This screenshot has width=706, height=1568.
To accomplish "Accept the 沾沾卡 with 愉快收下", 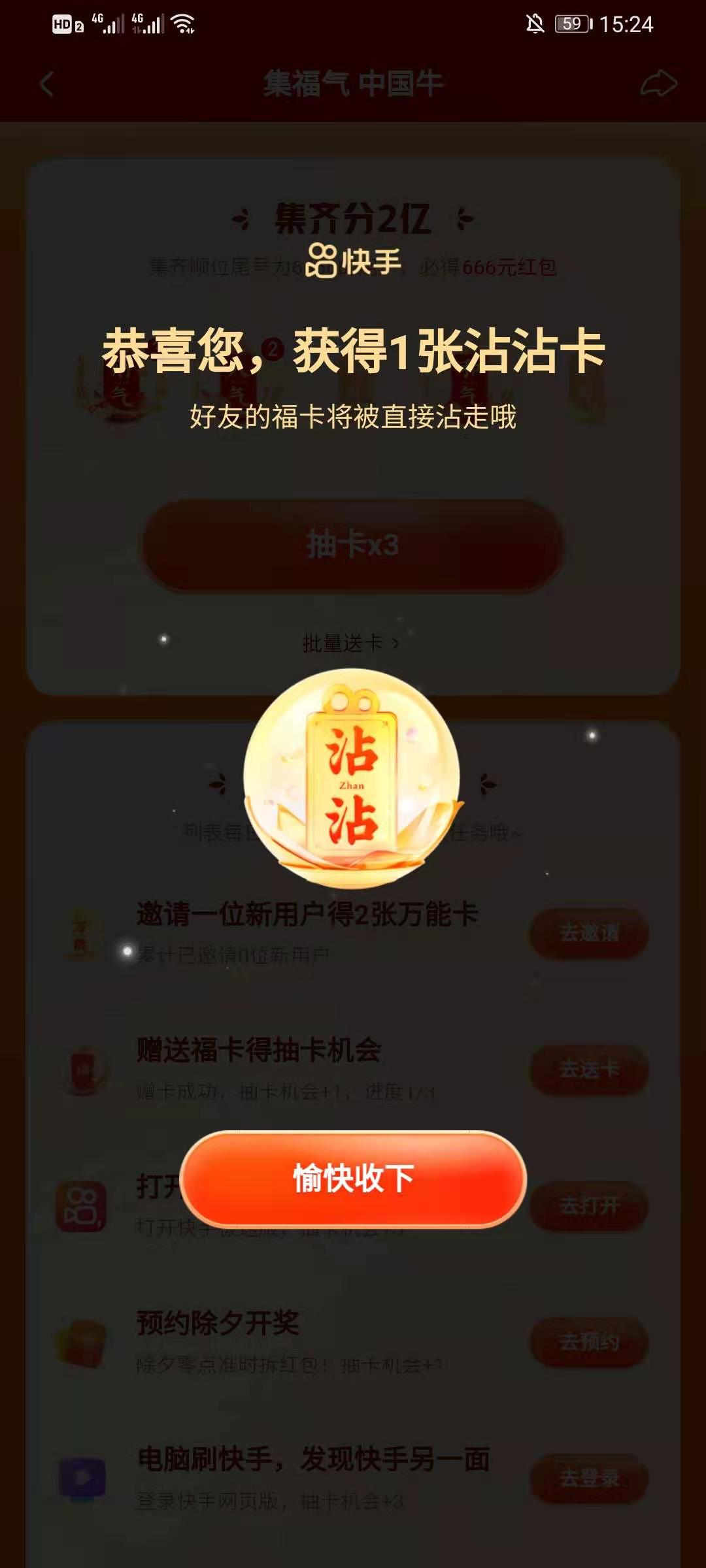I will pos(353,1179).
